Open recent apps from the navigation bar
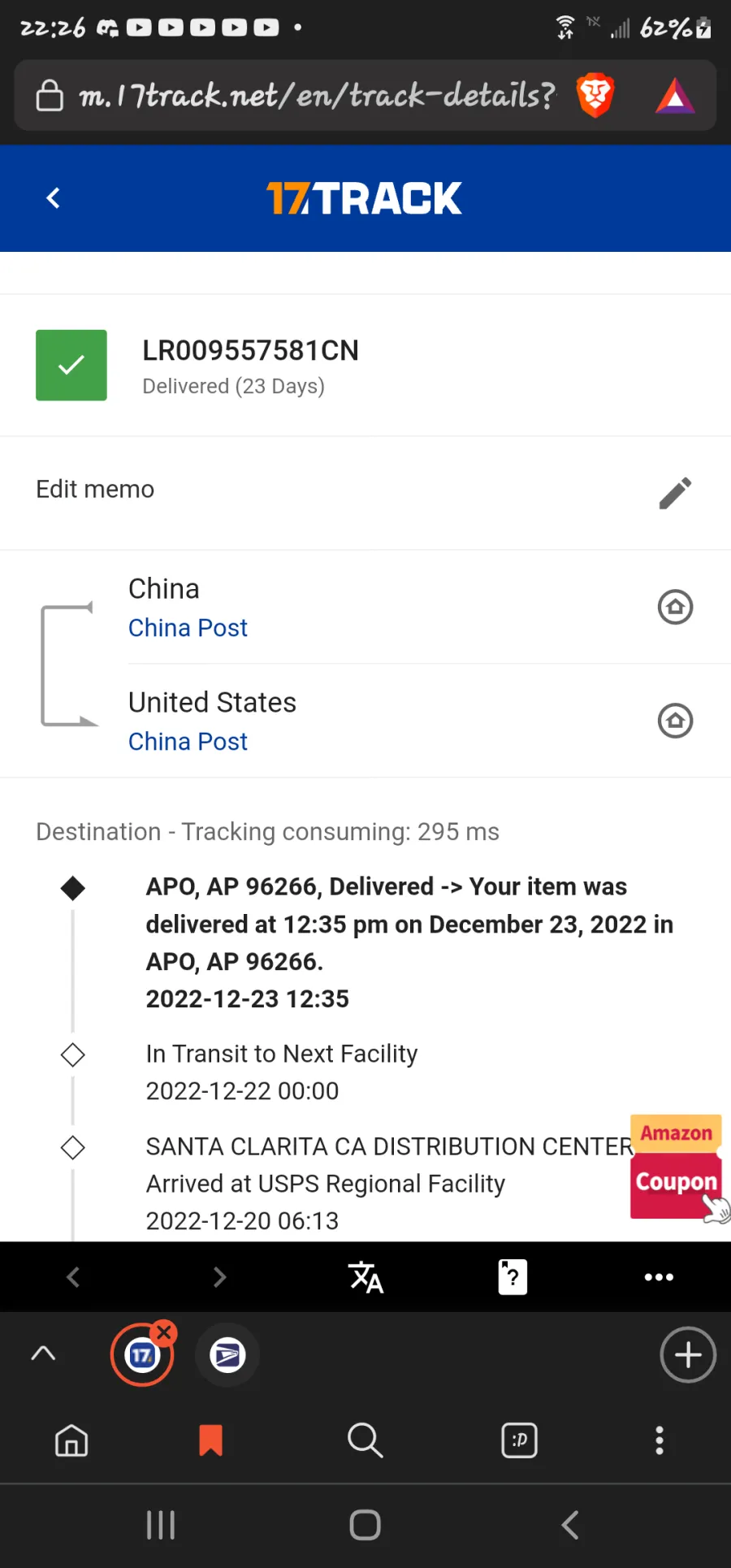Image resolution: width=731 pixels, height=1568 pixels. tap(161, 1525)
